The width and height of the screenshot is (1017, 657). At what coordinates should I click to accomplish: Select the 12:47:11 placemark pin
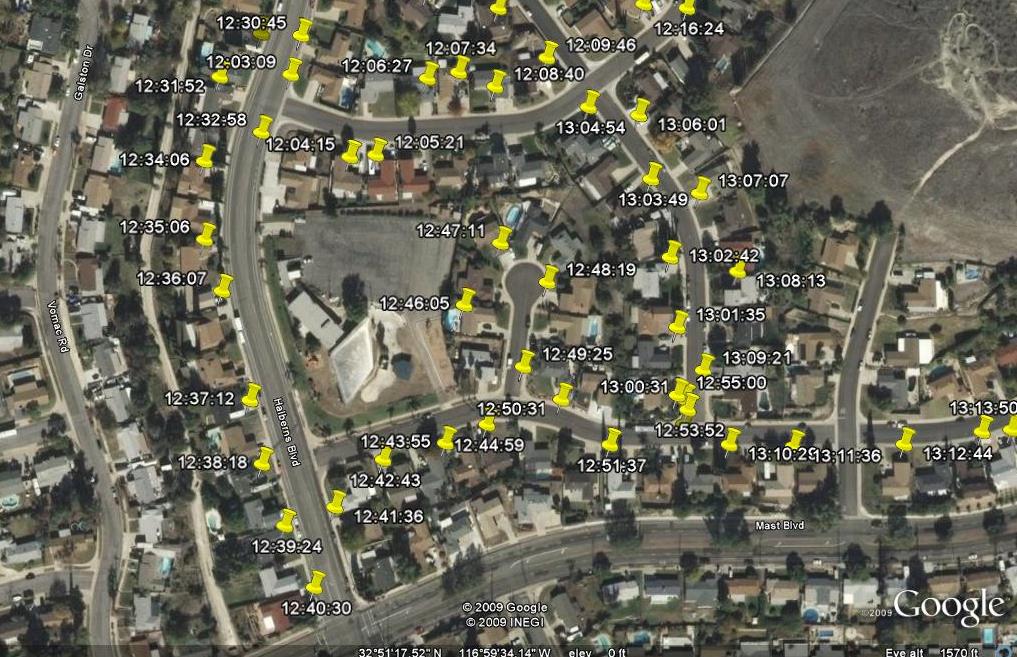click(x=502, y=237)
